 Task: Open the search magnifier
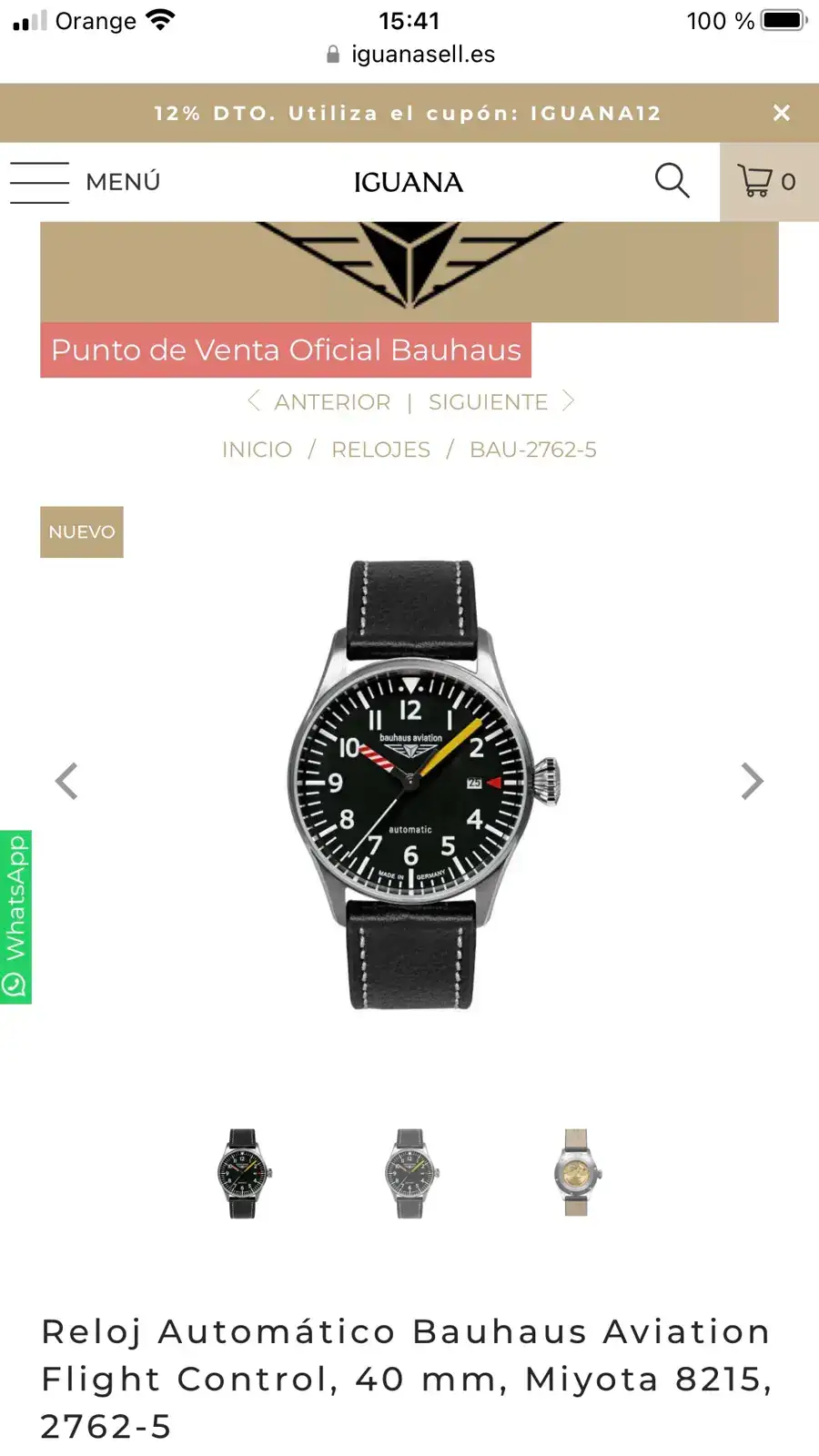point(672,181)
